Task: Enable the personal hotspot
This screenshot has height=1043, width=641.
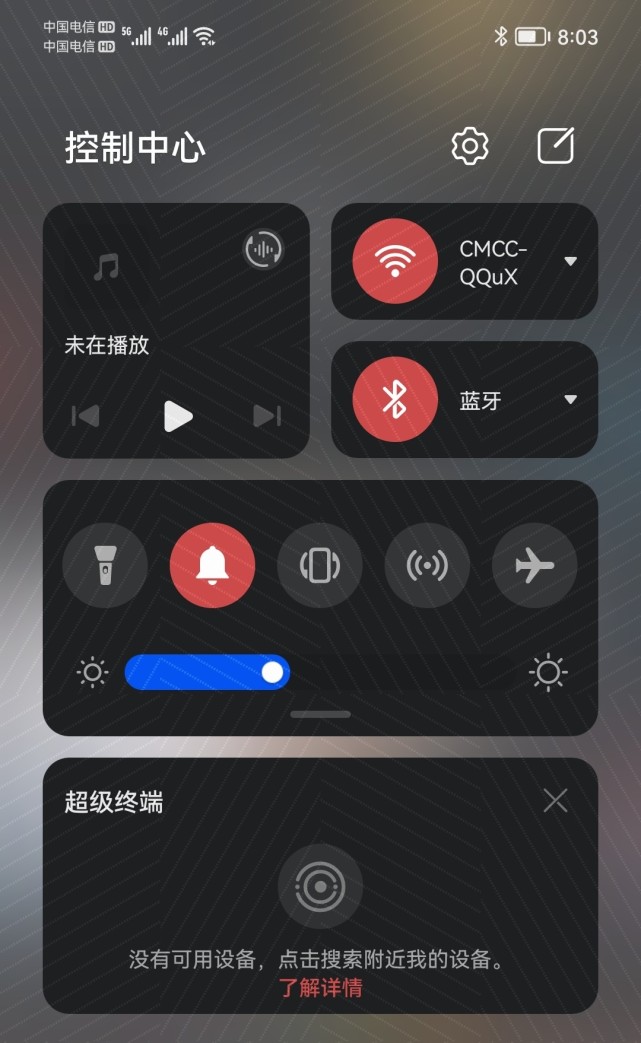Action: click(427, 565)
